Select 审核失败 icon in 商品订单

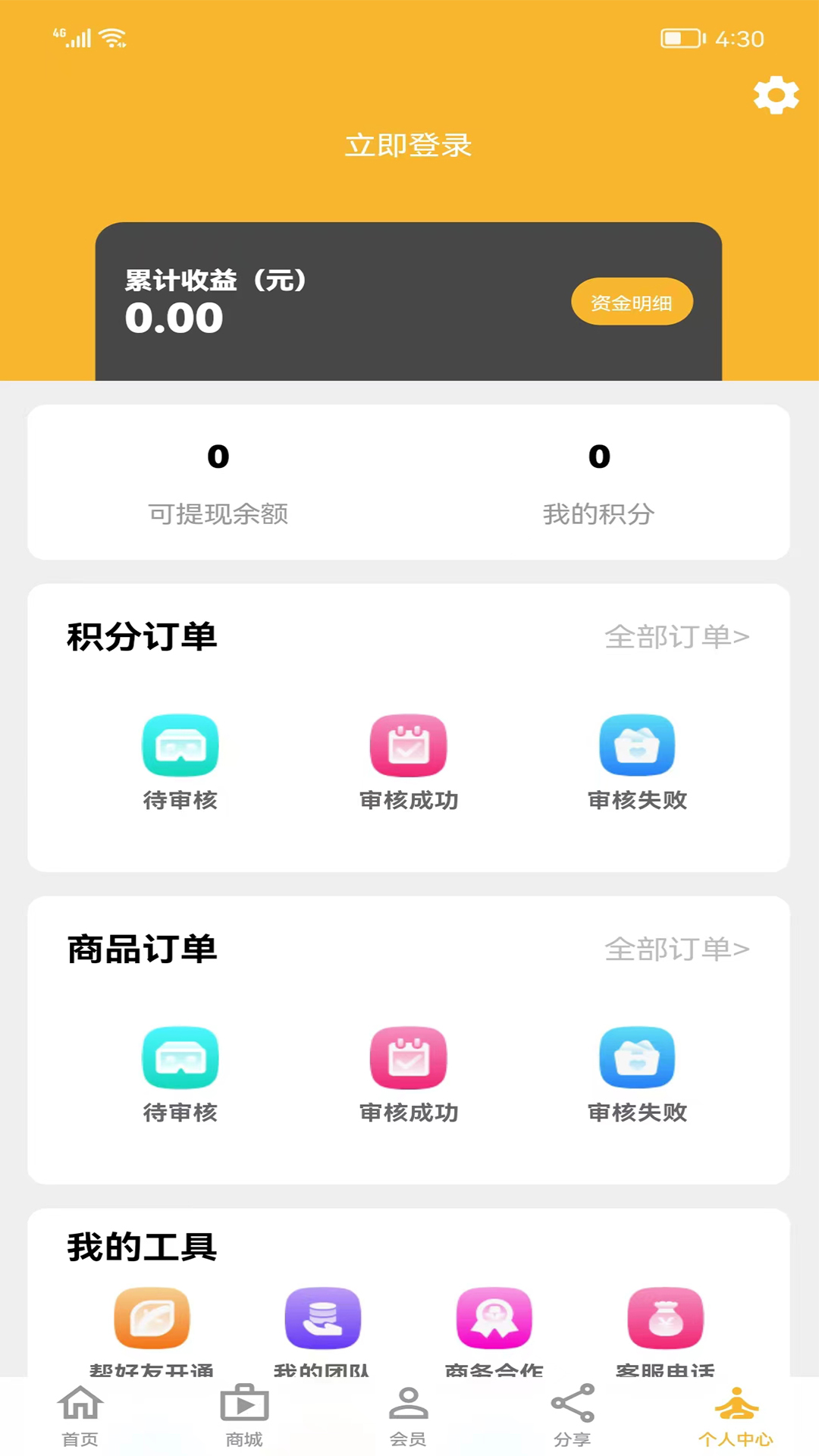[x=637, y=1058]
